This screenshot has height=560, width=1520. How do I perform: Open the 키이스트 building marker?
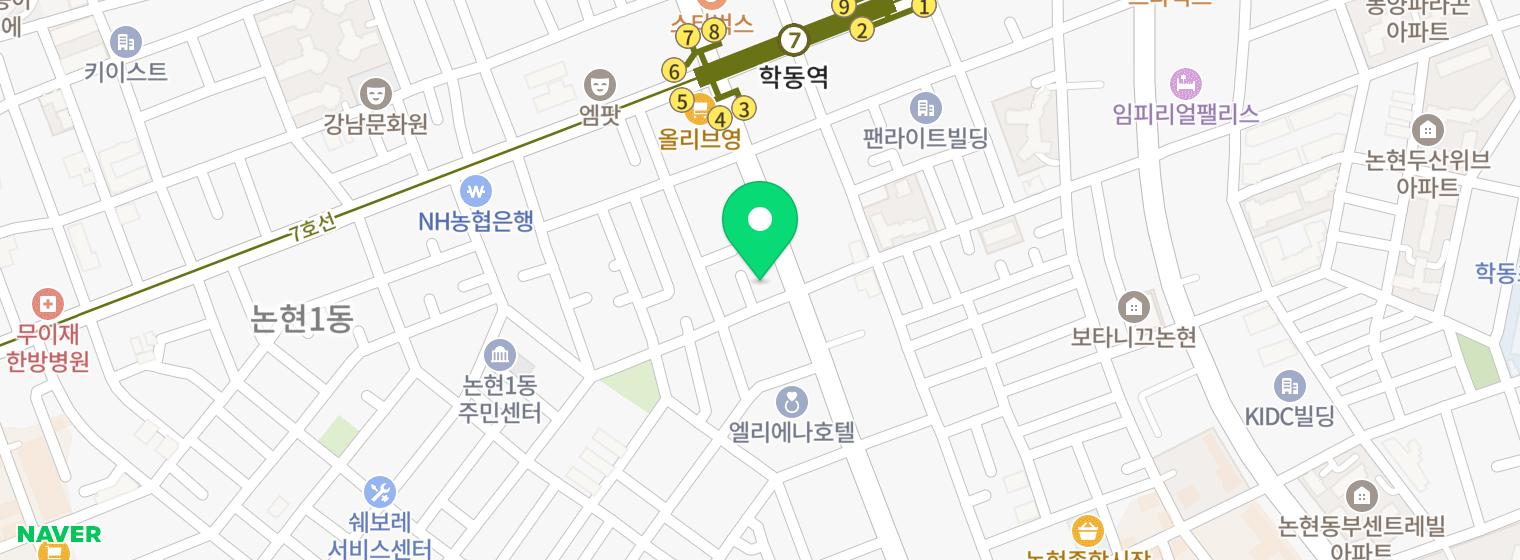pyautogui.click(x=125, y=43)
